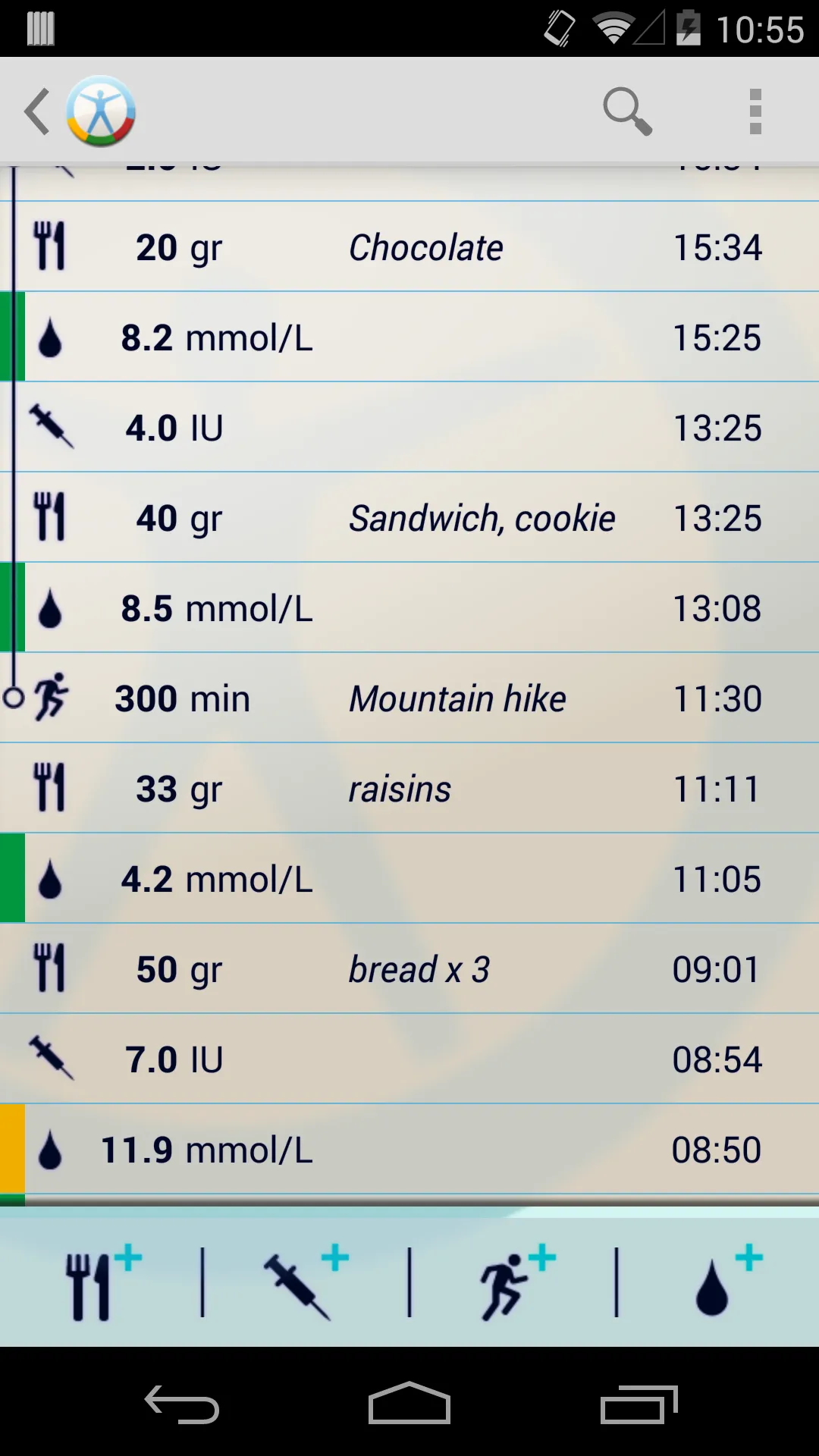Open the Sandwich, cookie meal entry
This screenshot has width=819, height=1456.
tap(409, 517)
